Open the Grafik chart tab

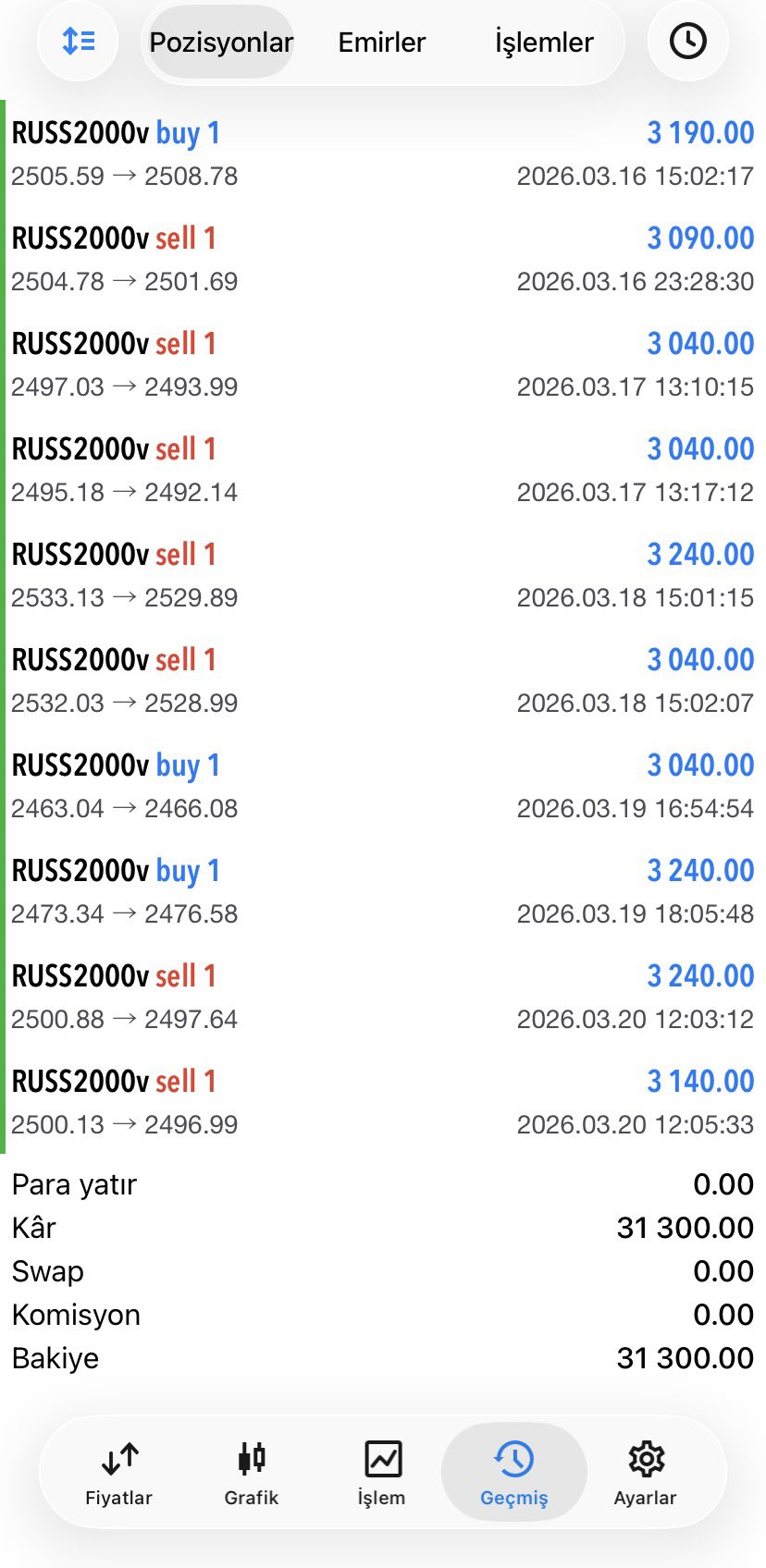[x=251, y=1473]
